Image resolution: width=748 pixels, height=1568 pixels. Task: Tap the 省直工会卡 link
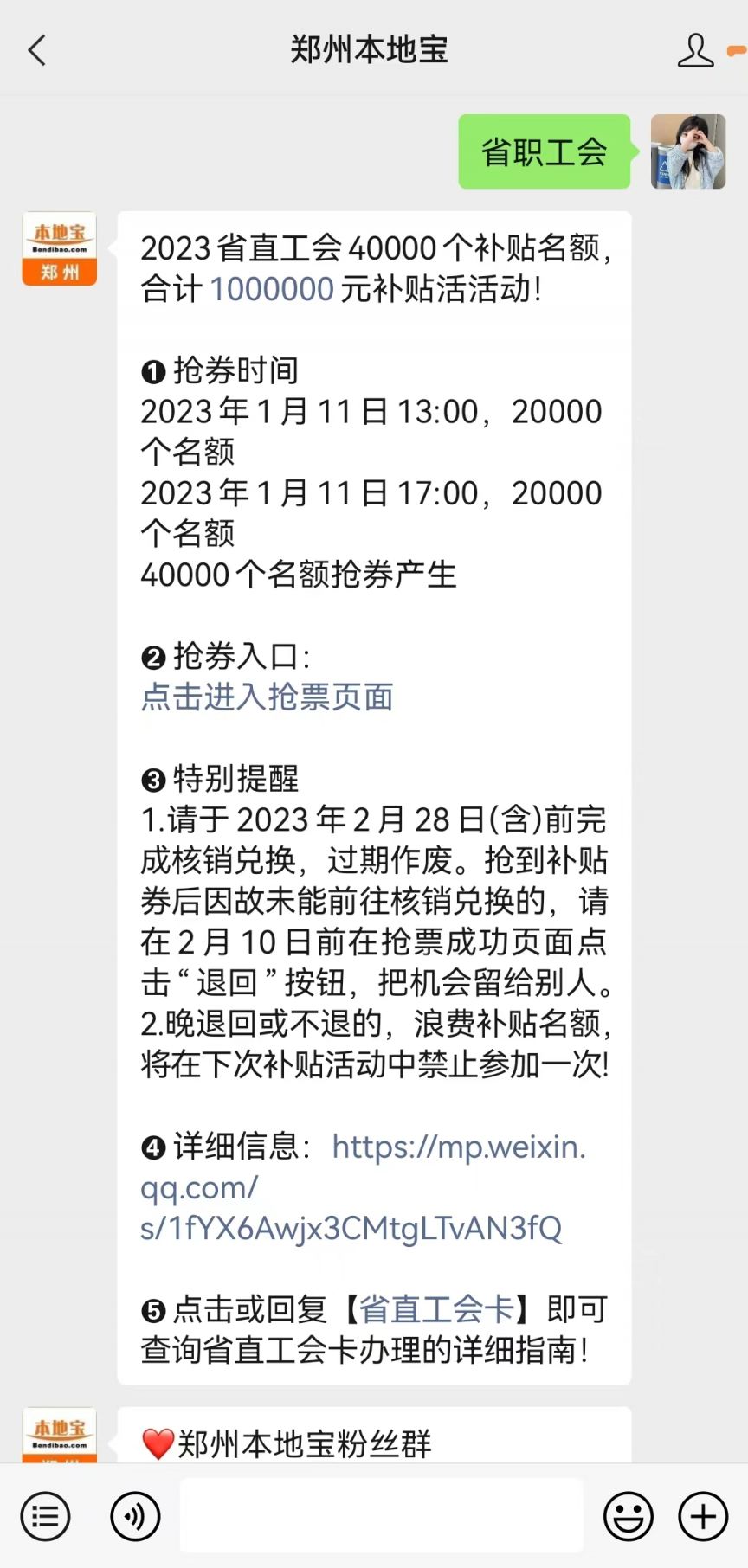point(437,1309)
